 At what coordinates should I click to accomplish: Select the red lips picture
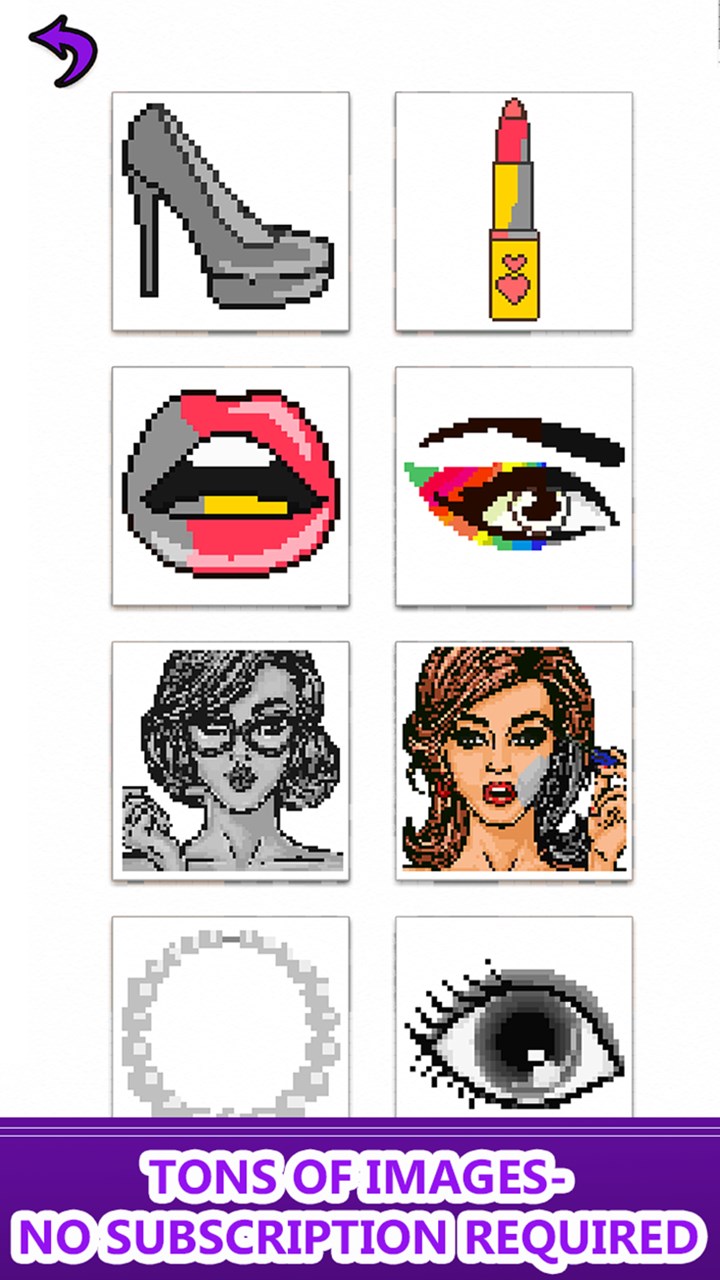click(230, 486)
